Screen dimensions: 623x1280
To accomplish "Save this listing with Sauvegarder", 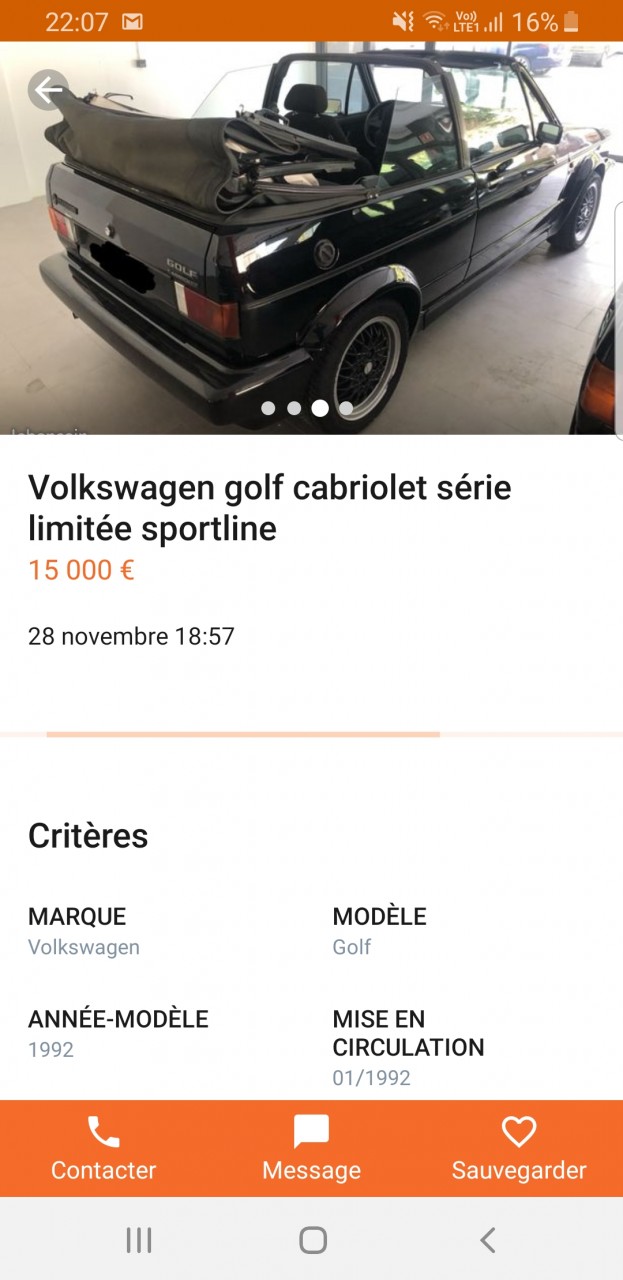I will pos(519,1148).
